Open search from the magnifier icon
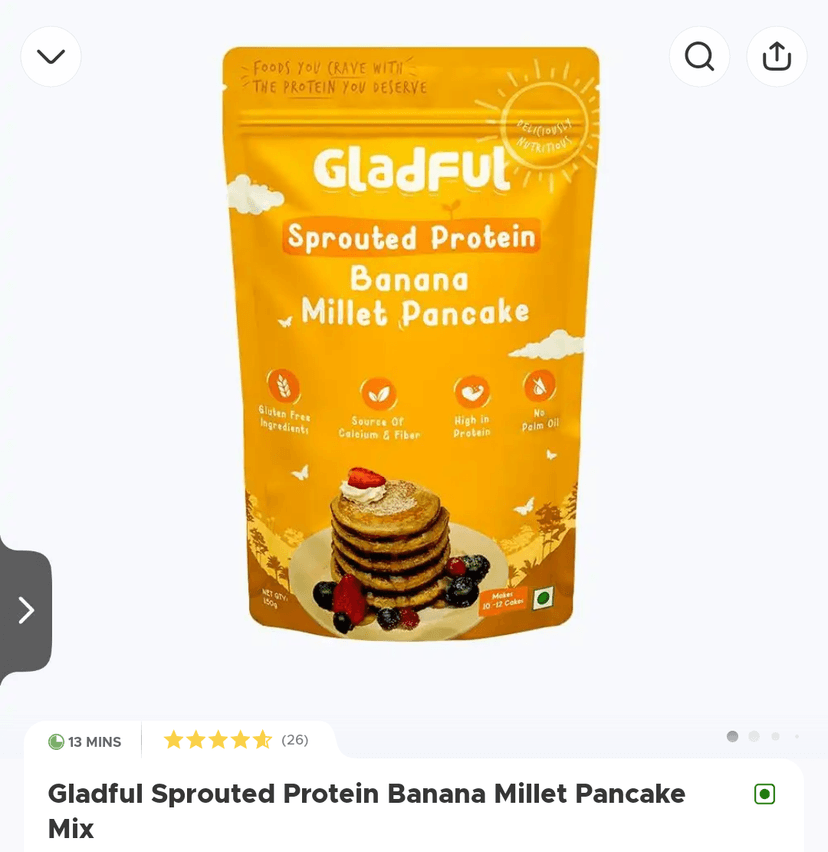 (x=699, y=56)
